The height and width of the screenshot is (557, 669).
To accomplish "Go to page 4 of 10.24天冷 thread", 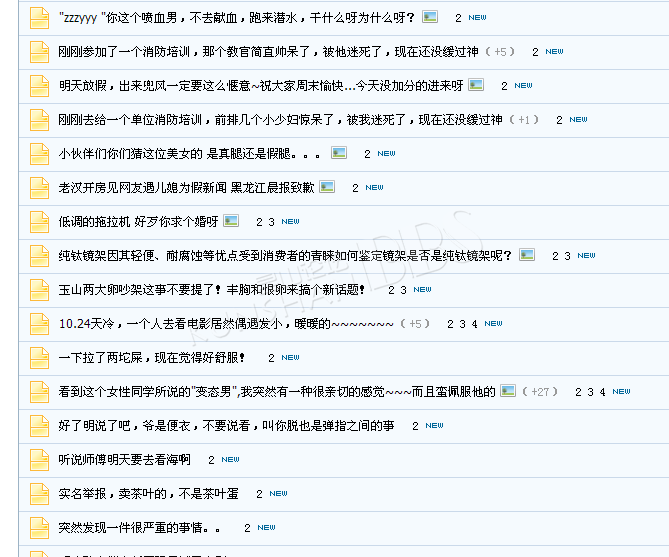I will coord(475,324).
